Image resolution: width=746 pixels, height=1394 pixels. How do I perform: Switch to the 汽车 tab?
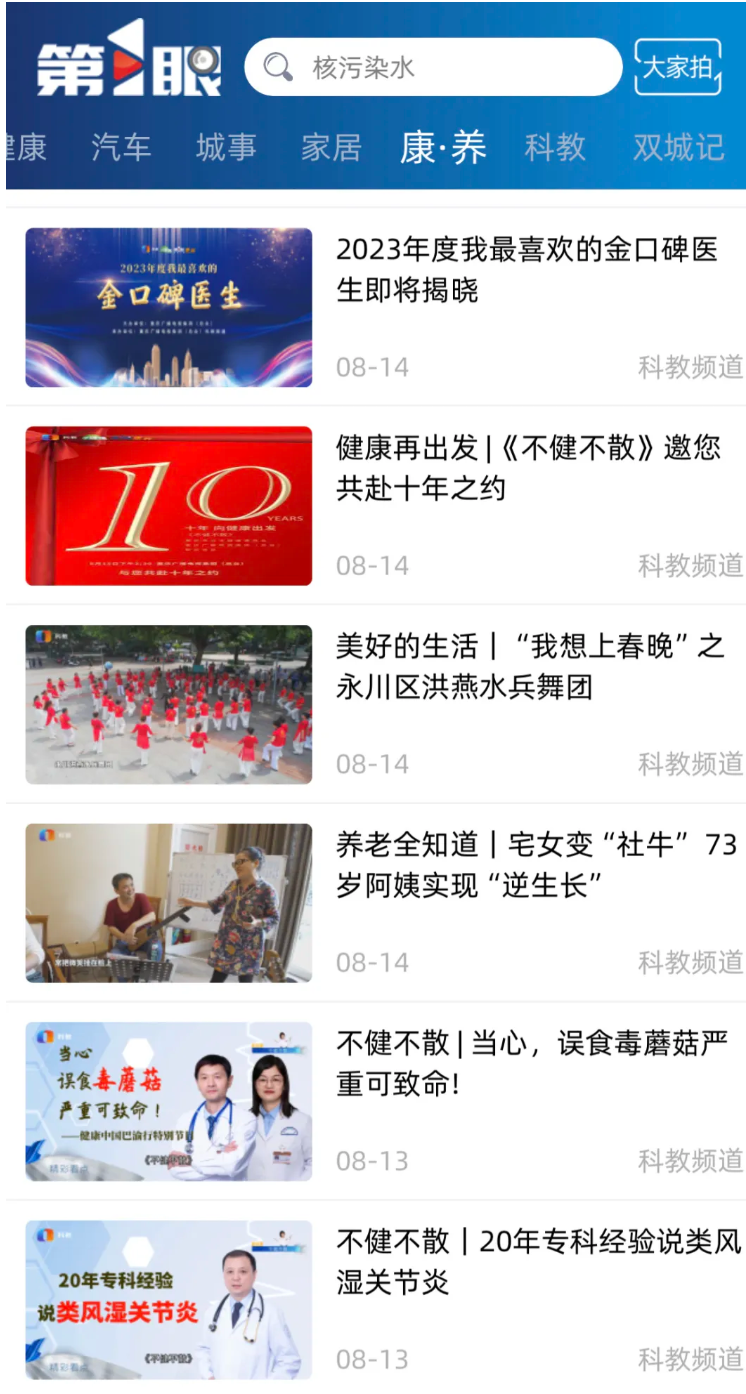pyautogui.click(x=121, y=148)
